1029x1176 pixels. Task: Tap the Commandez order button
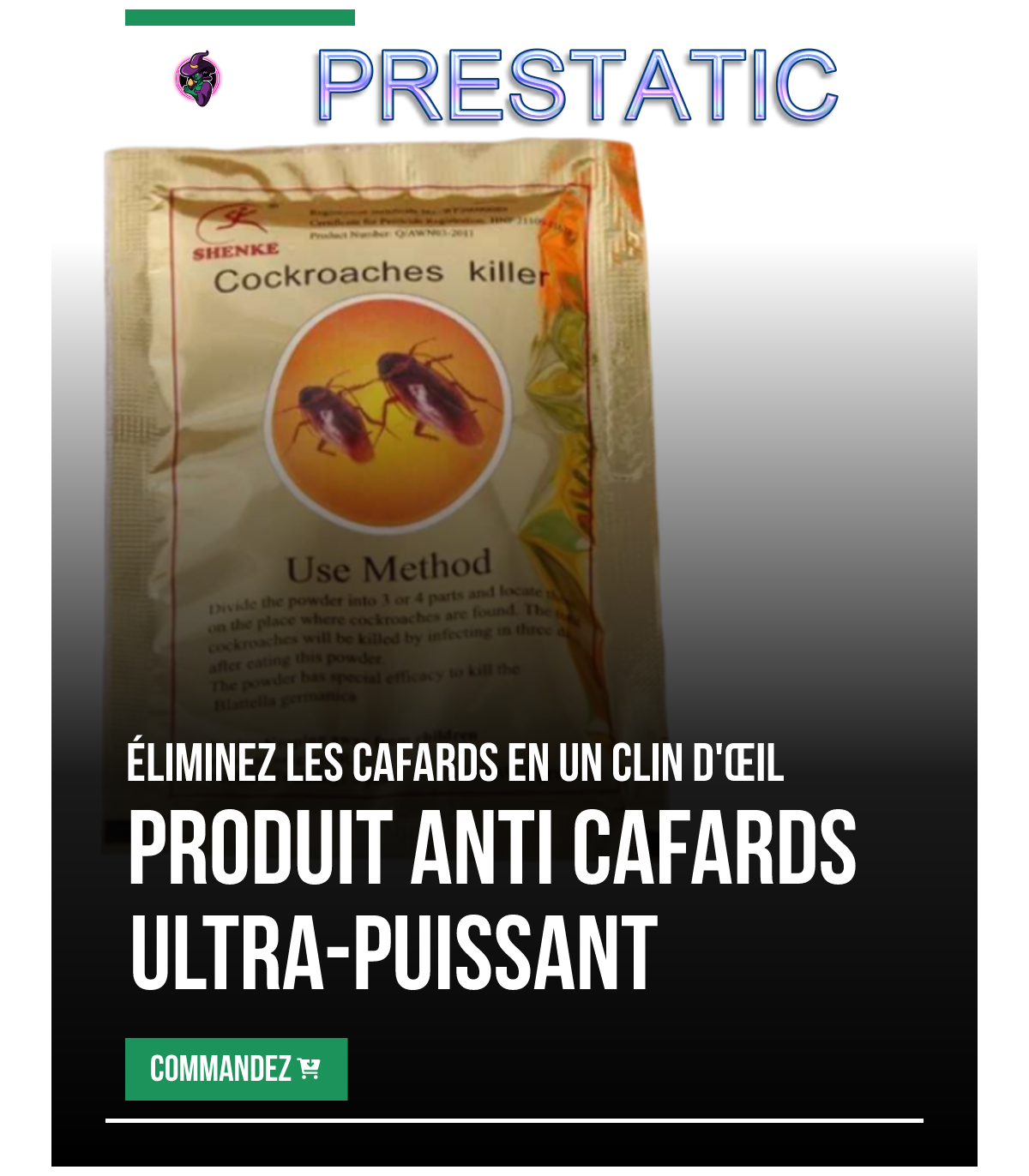coord(236,1069)
